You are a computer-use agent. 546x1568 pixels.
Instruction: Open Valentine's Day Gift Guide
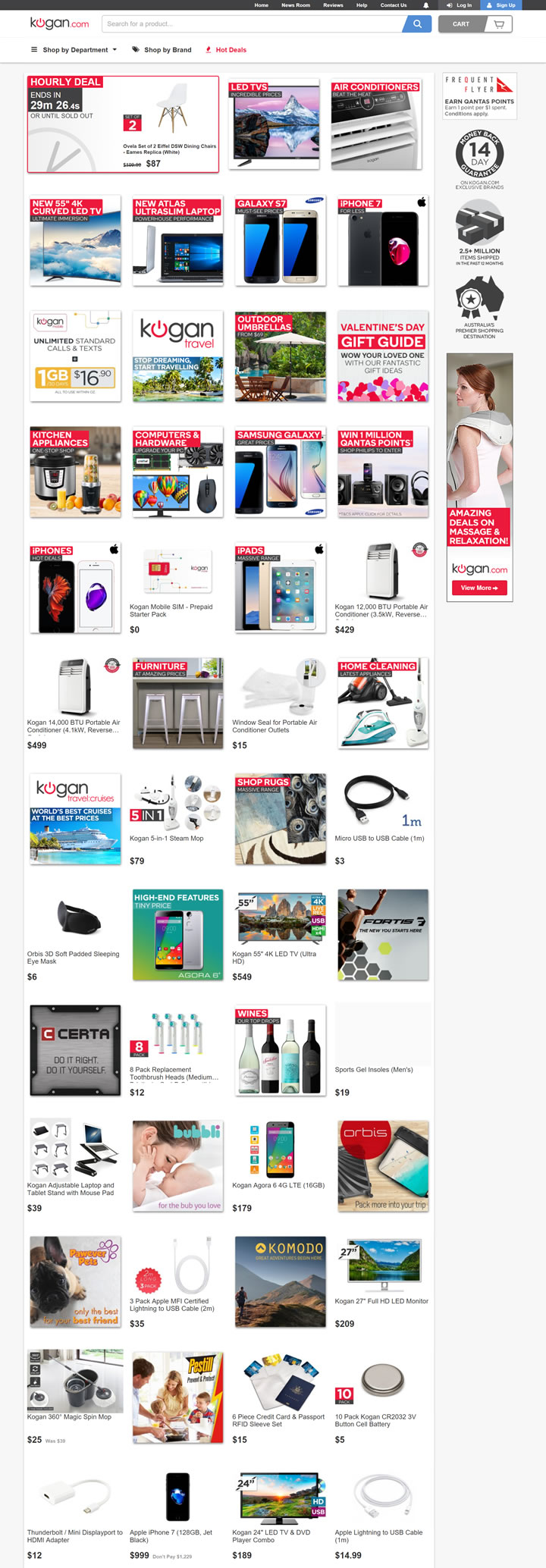click(x=382, y=356)
